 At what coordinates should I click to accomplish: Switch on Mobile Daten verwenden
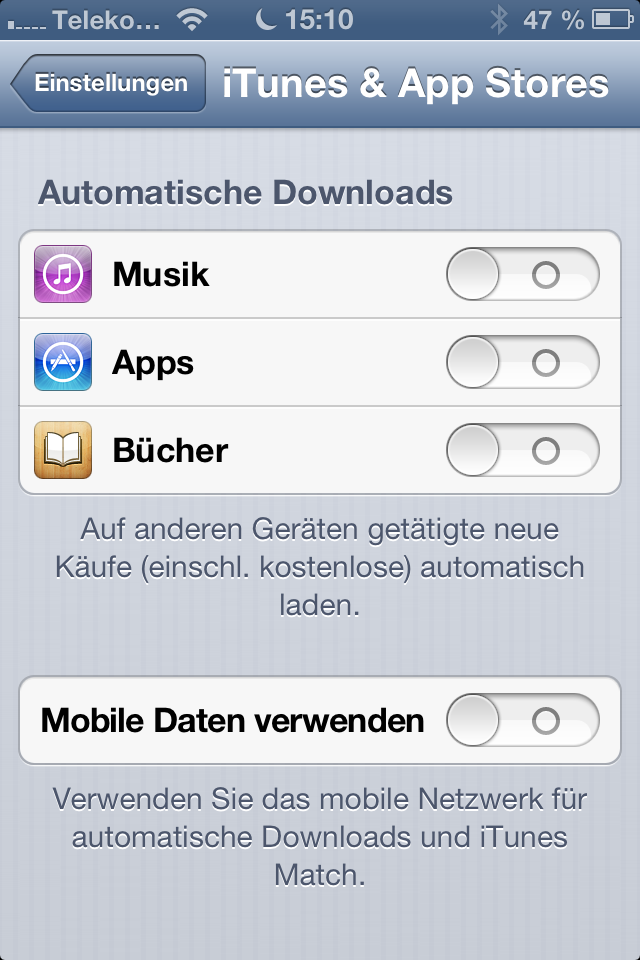click(522, 721)
